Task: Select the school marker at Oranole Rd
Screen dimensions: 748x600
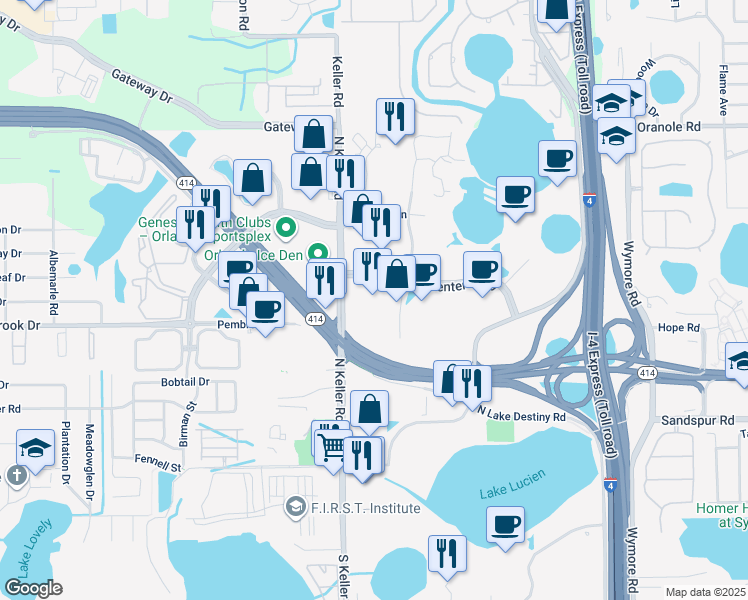Action: (x=617, y=135)
